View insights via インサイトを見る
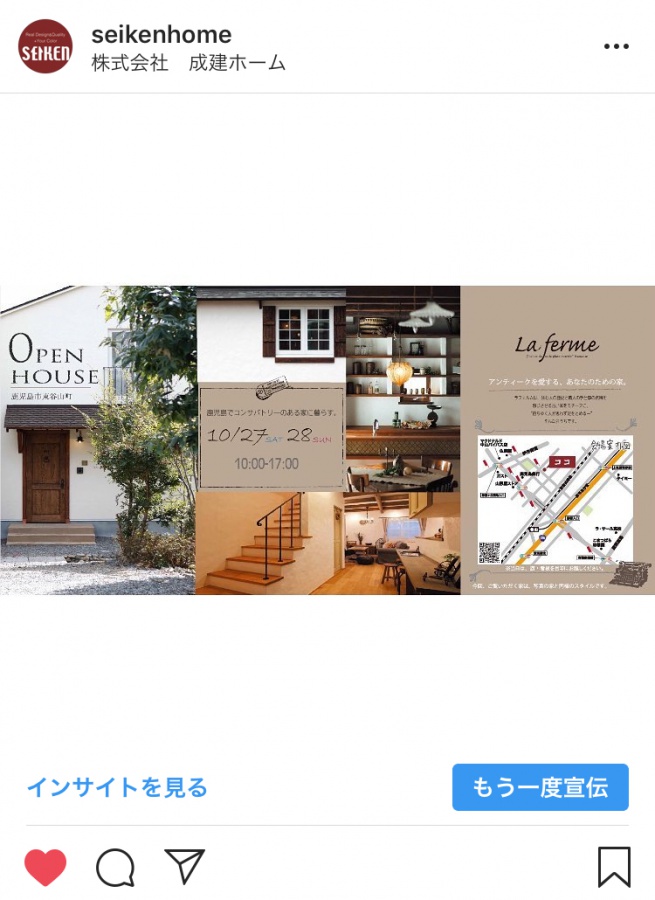The image size is (655, 900). (x=117, y=787)
